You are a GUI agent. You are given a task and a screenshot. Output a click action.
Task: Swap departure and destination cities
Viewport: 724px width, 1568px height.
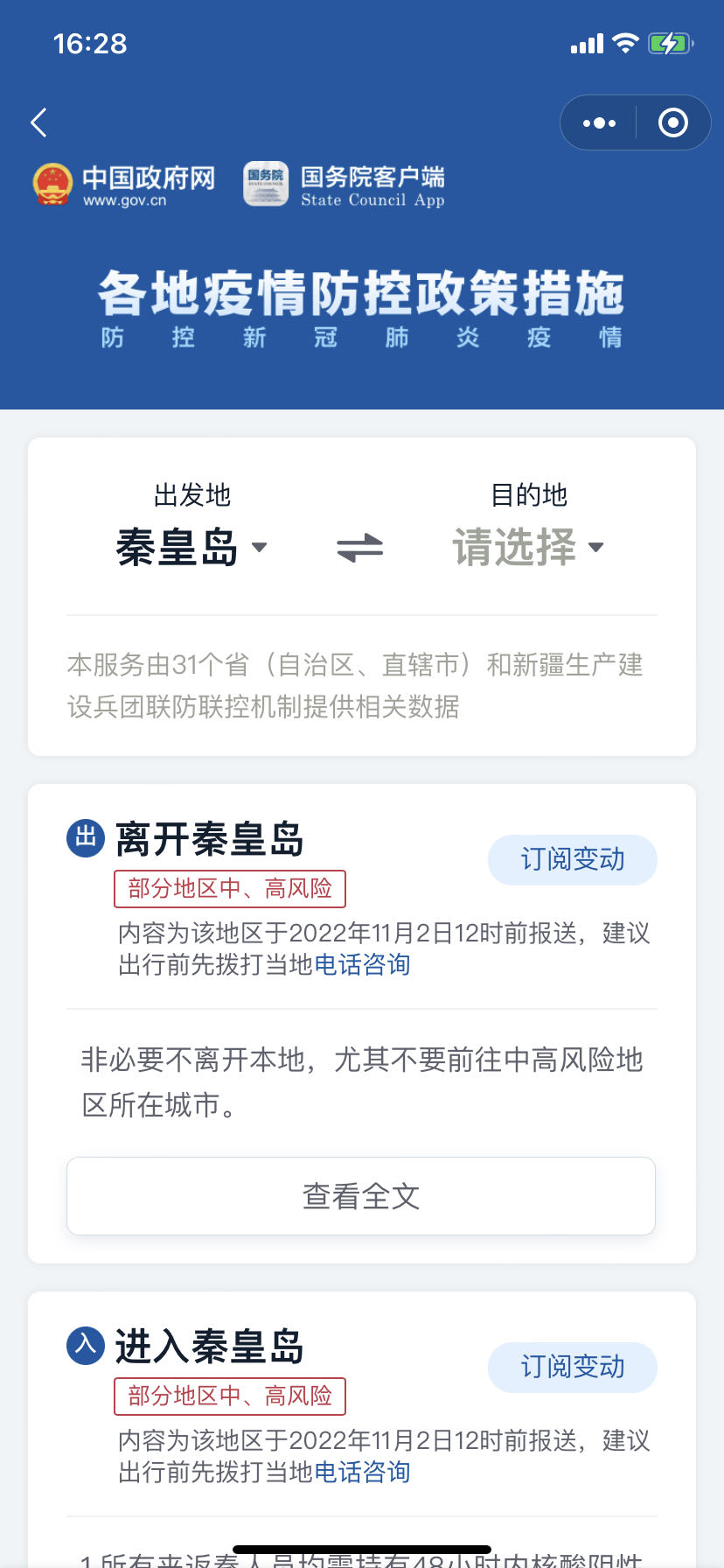pyautogui.click(x=360, y=549)
